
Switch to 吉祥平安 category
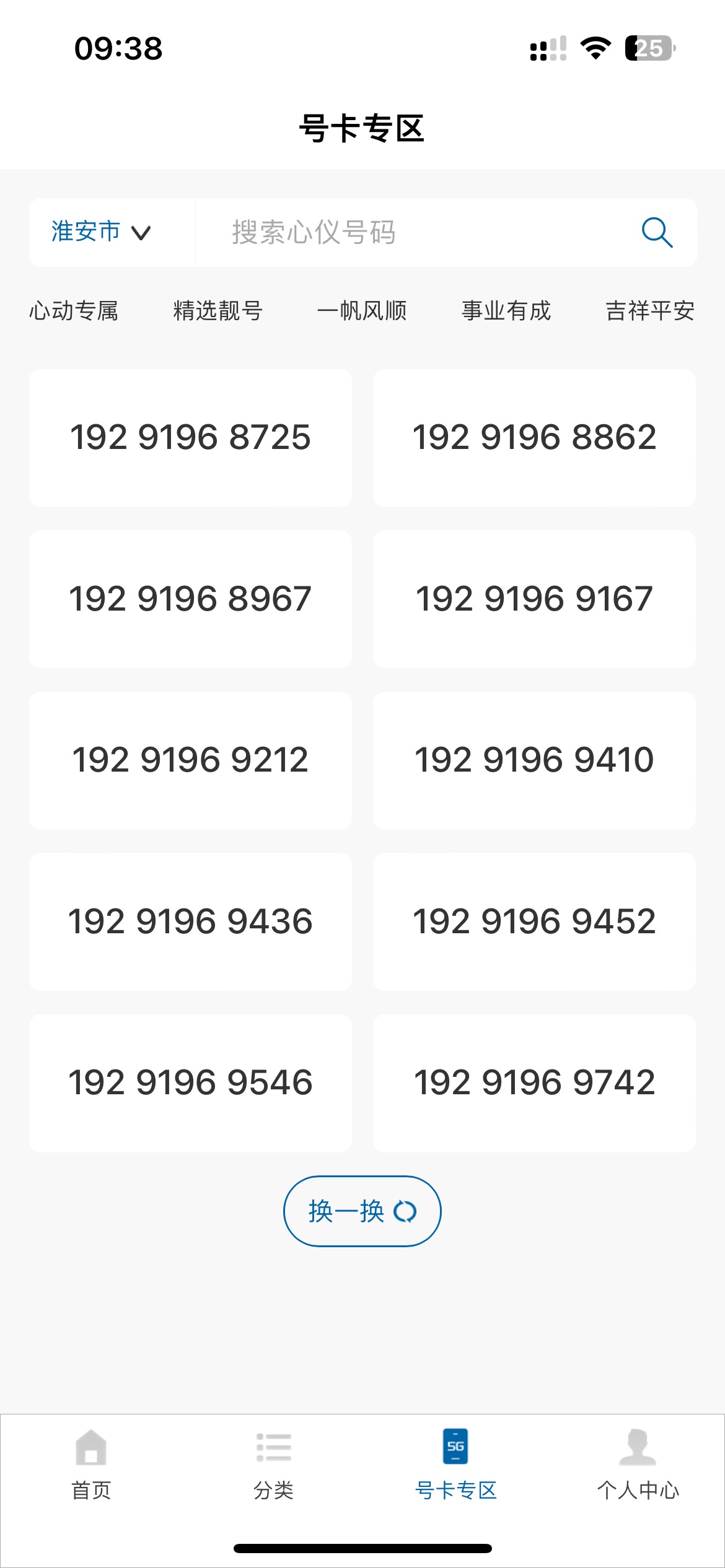pyautogui.click(x=650, y=310)
